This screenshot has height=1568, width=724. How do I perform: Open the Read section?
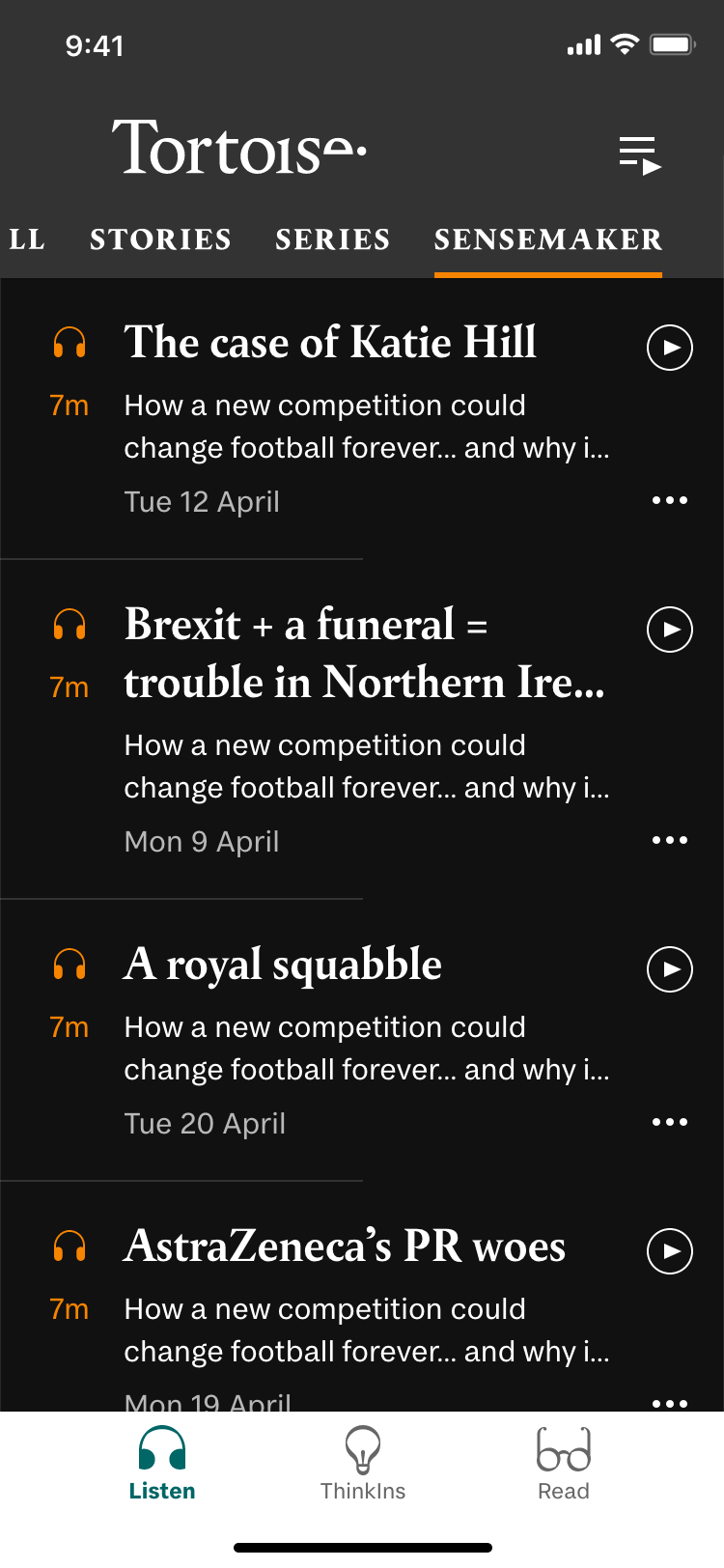(564, 1464)
